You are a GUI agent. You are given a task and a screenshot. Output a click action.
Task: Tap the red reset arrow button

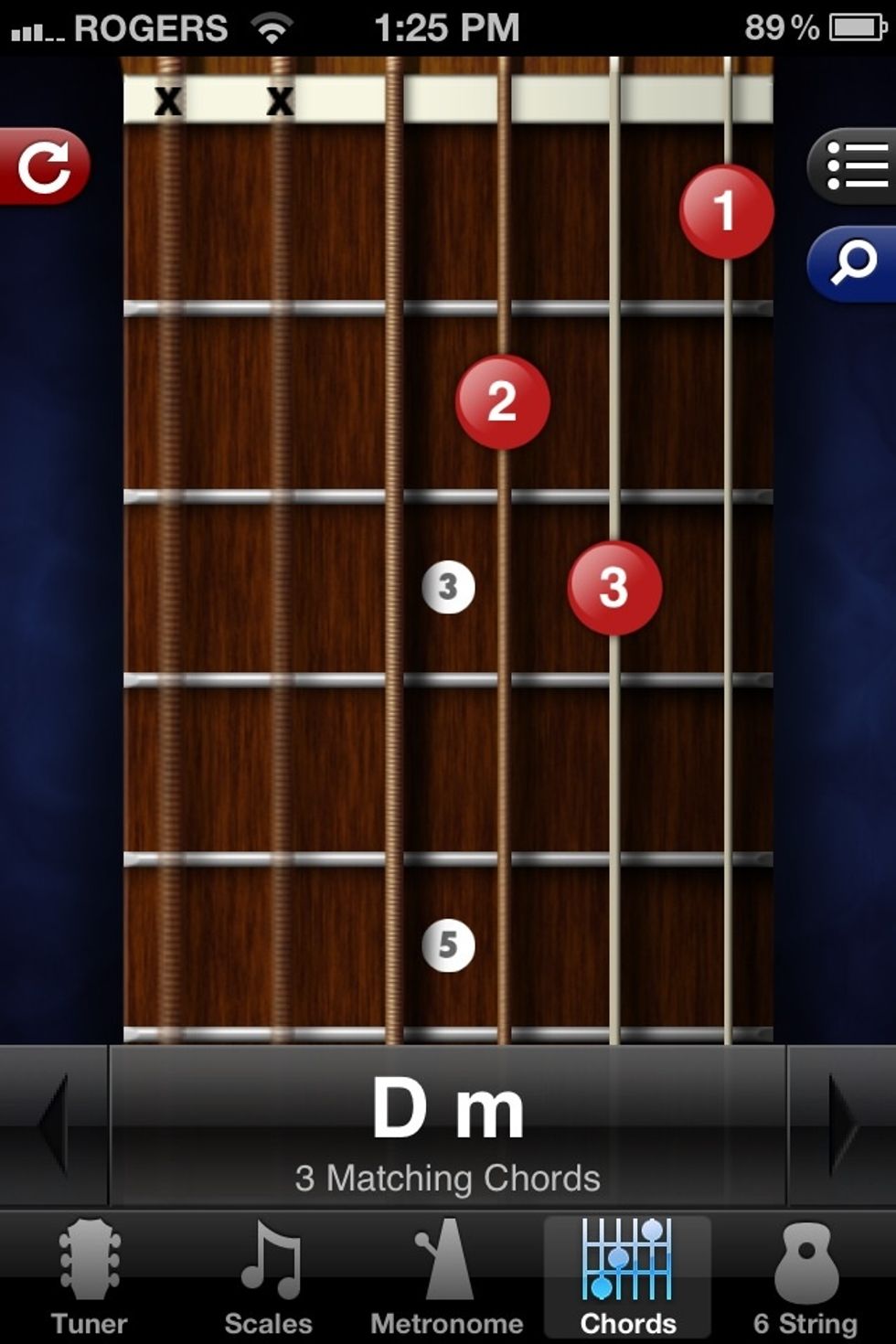(x=44, y=166)
